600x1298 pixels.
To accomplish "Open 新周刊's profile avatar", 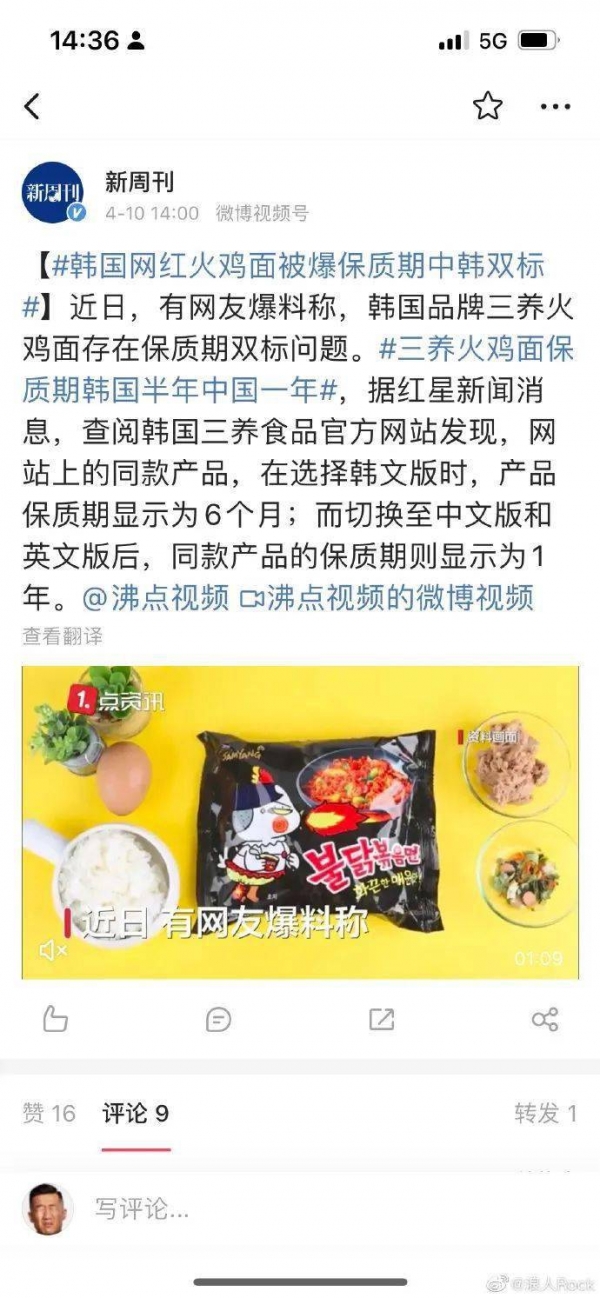I will pos(53,193).
